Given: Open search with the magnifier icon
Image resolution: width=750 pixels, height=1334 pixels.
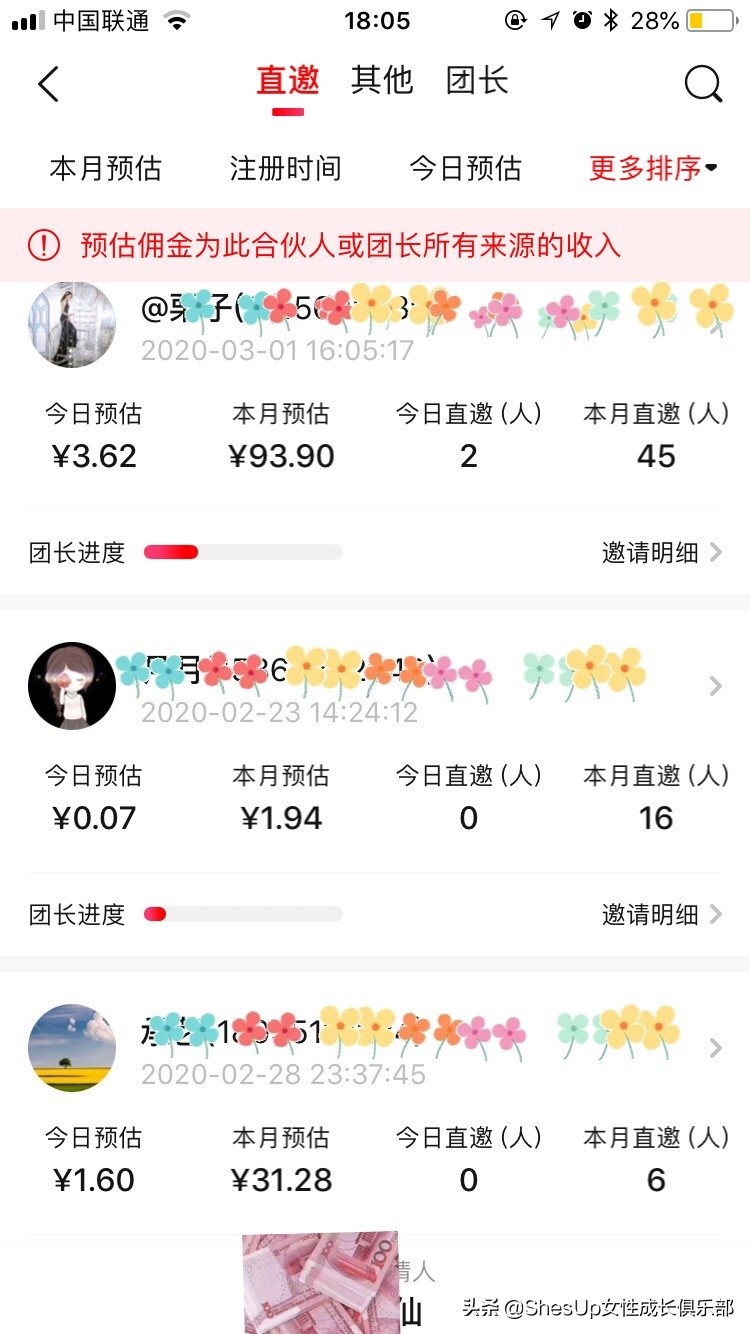Looking at the screenshot, I should coord(704,84).
